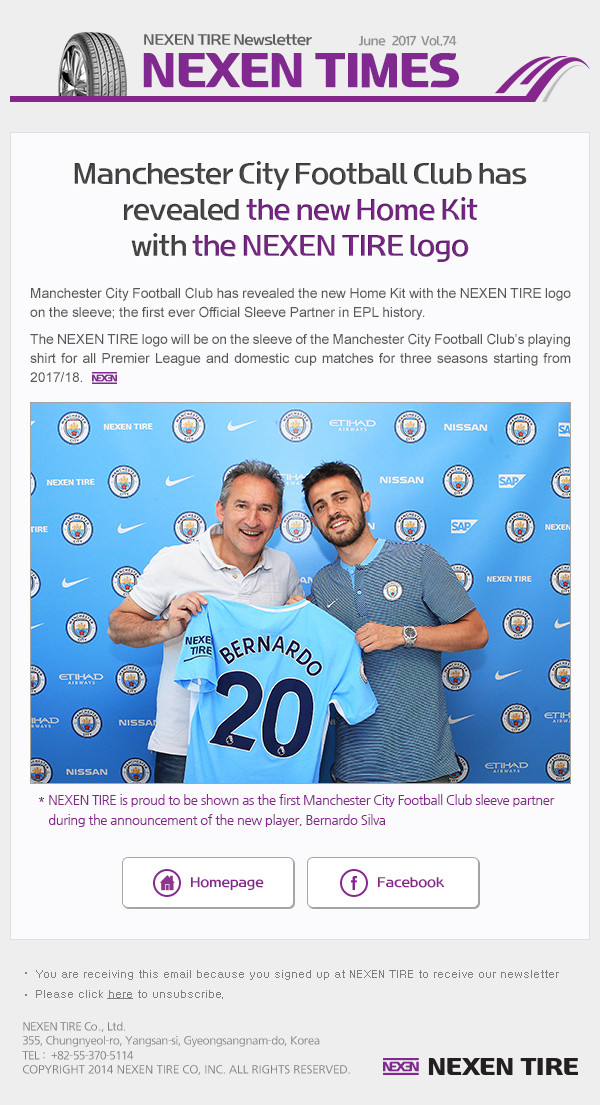Tap the 'here' link to unsubscribe
Viewport: 600px width, 1105px height.
pos(120,994)
